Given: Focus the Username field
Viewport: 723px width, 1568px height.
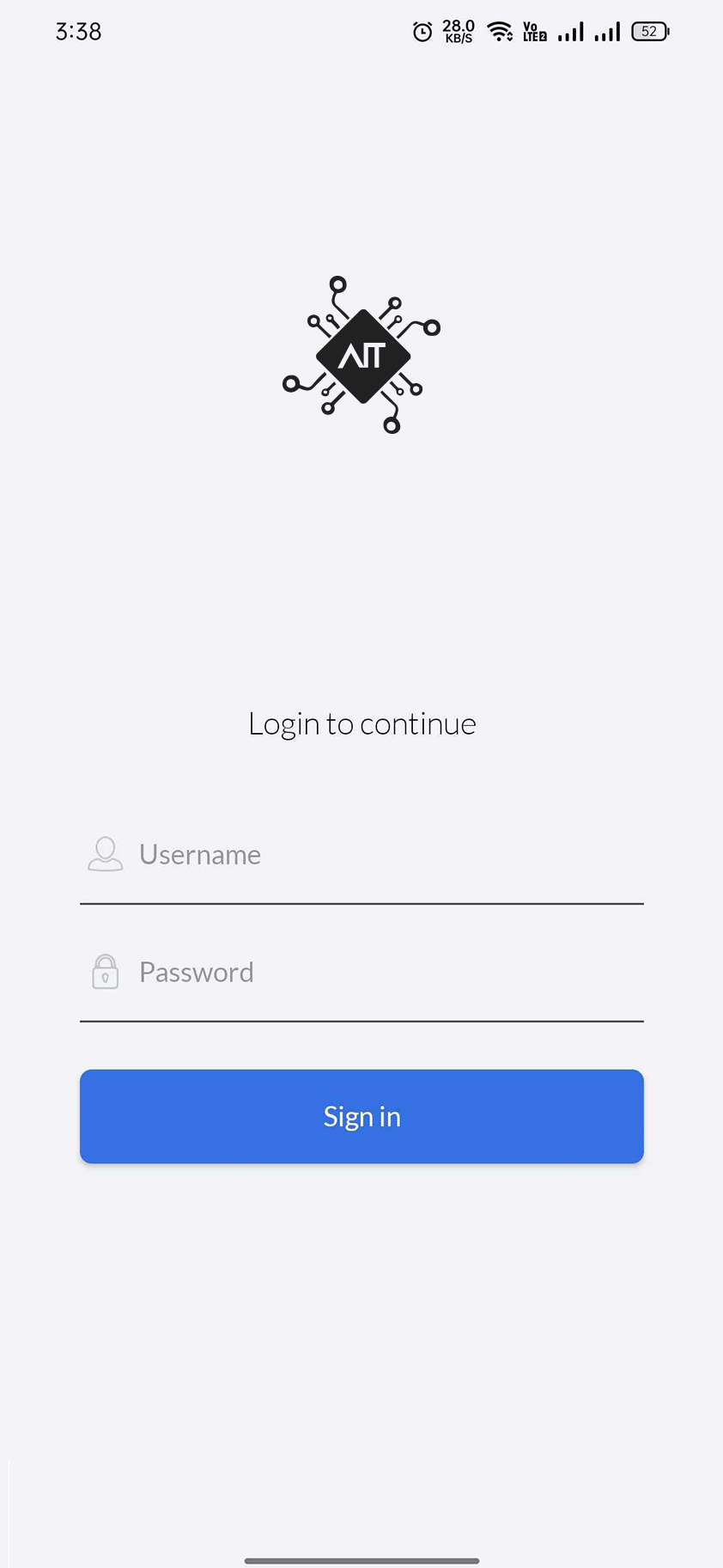Looking at the screenshot, I should pyautogui.click(x=361, y=856).
